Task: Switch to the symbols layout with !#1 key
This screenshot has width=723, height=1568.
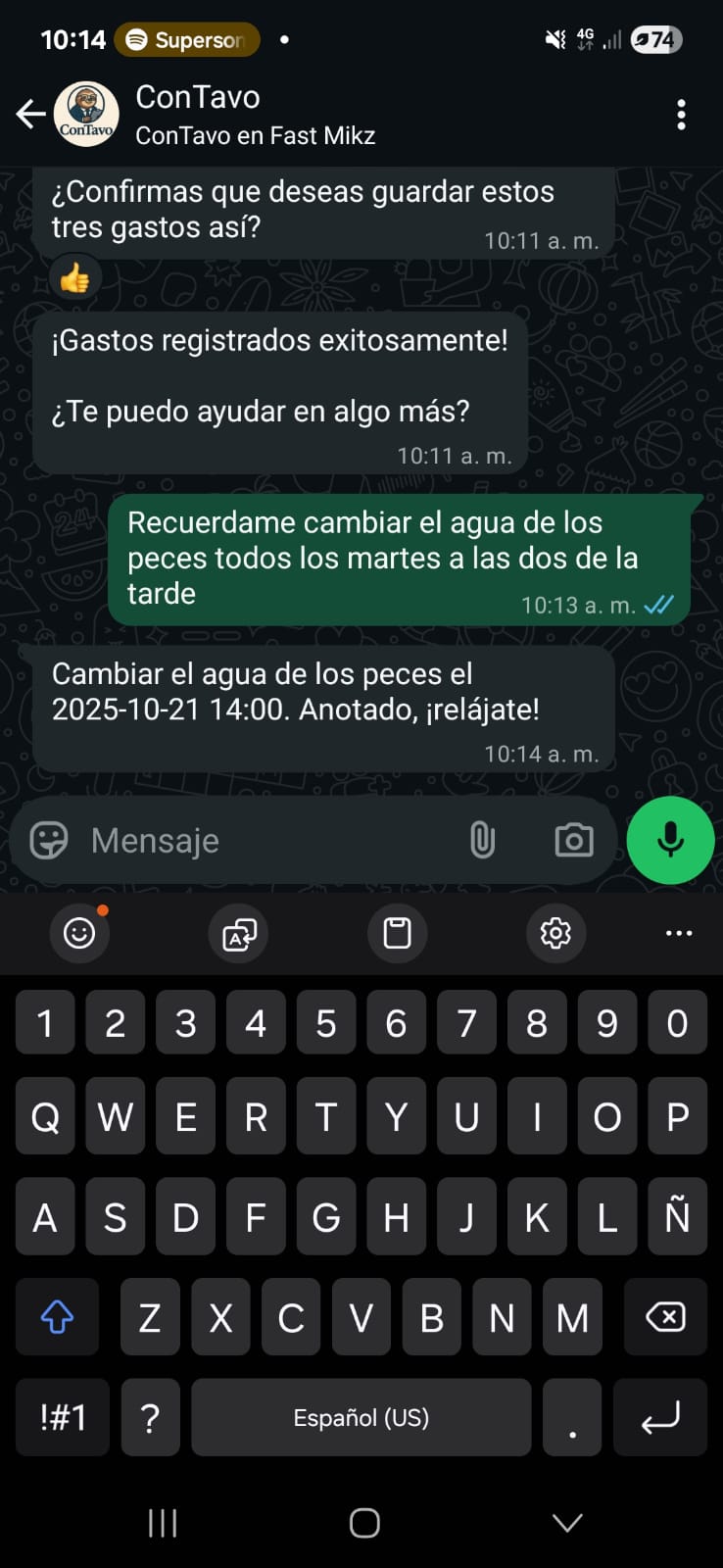Action: pyautogui.click(x=62, y=1417)
